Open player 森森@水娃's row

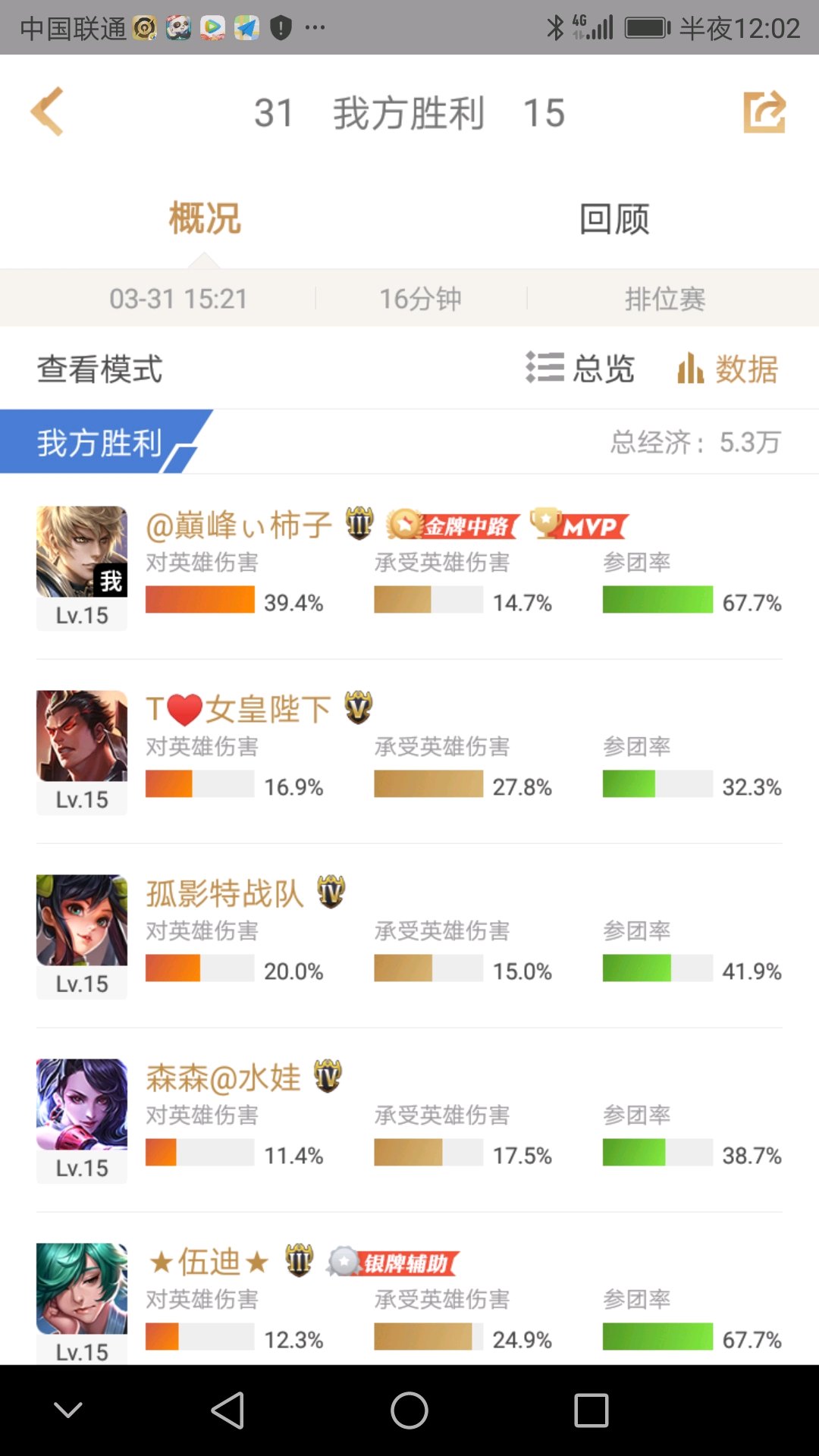pos(409,1120)
